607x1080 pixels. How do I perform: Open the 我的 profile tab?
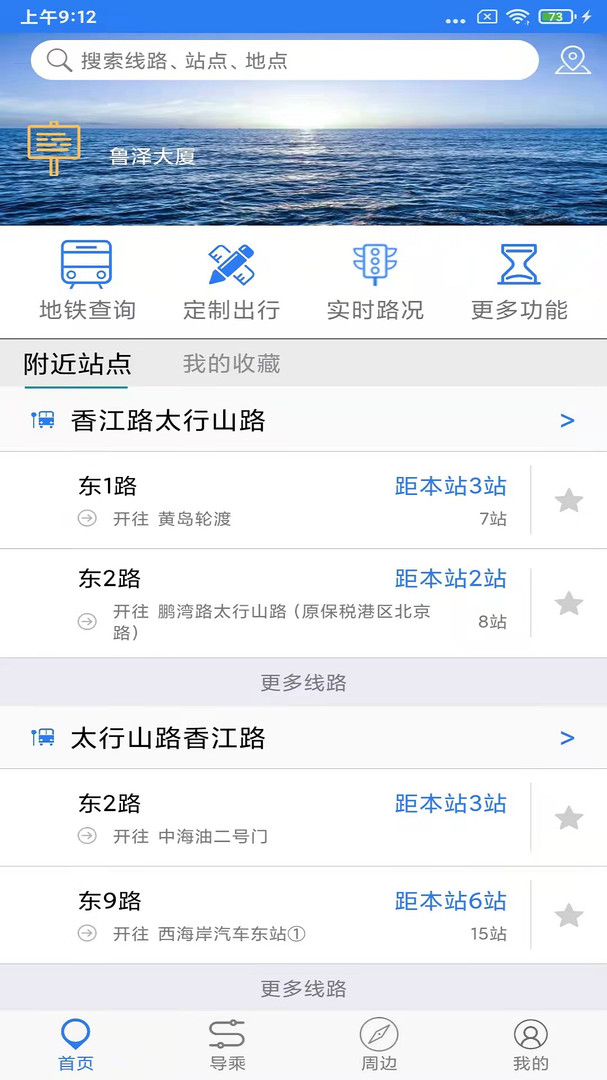click(531, 1045)
